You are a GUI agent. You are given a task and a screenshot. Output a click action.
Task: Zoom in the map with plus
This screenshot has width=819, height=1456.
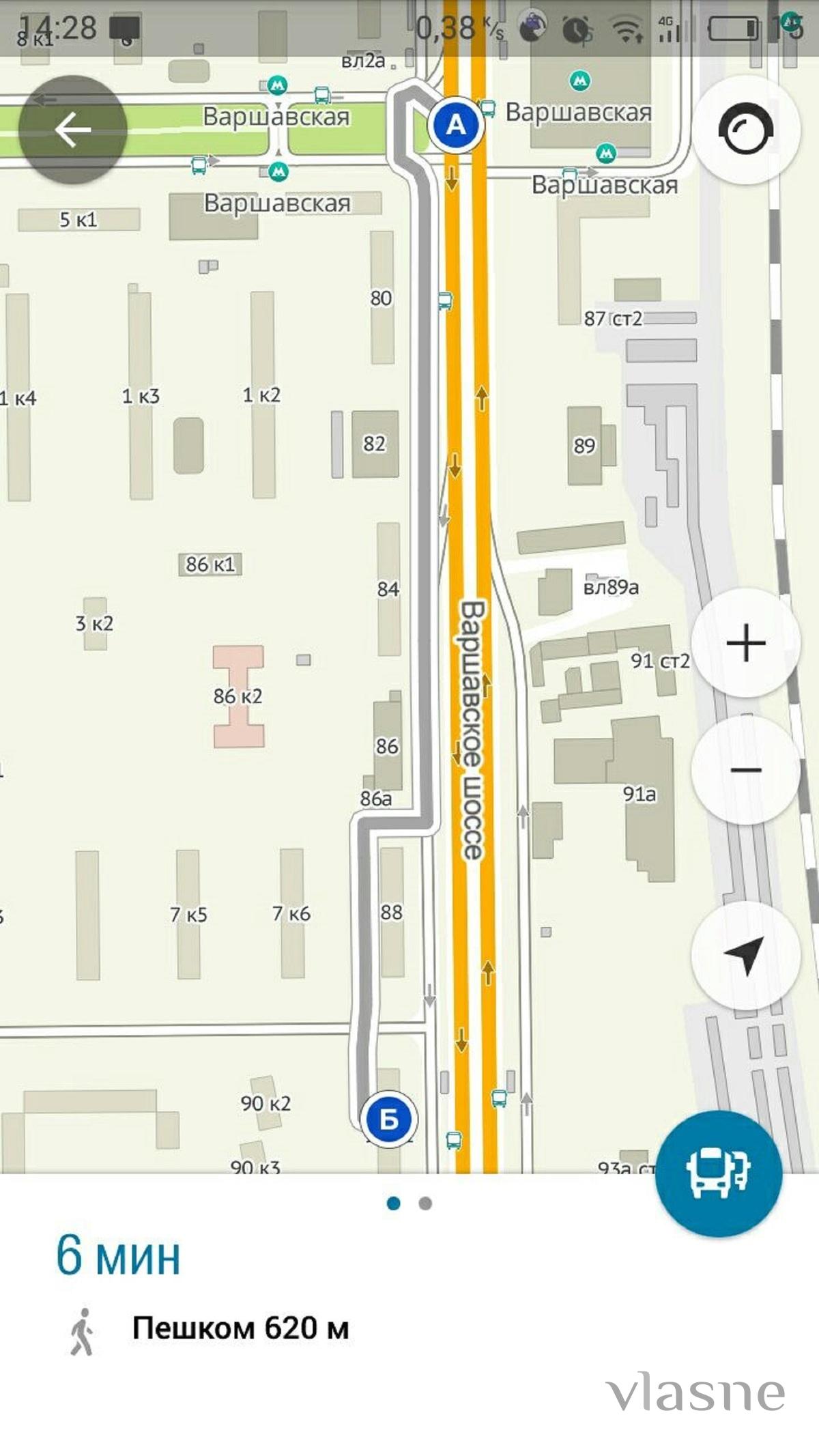(x=746, y=643)
